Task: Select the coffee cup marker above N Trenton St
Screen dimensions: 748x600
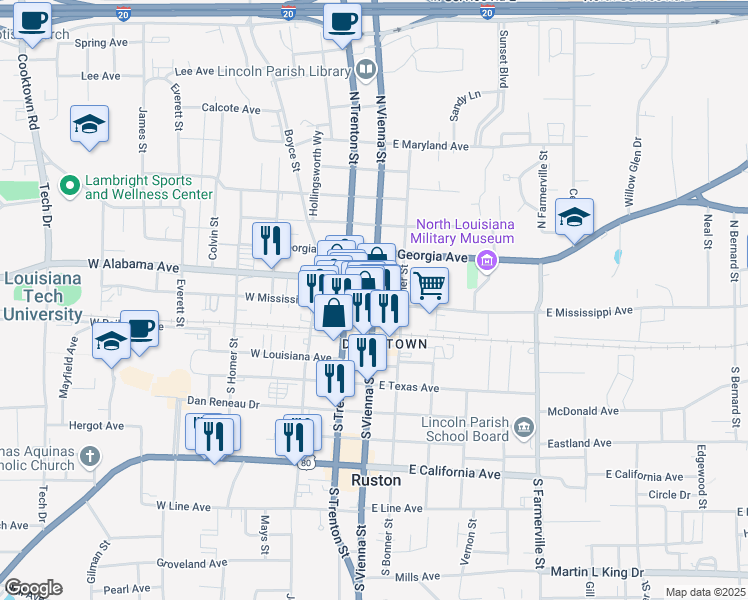Action: tap(342, 23)
